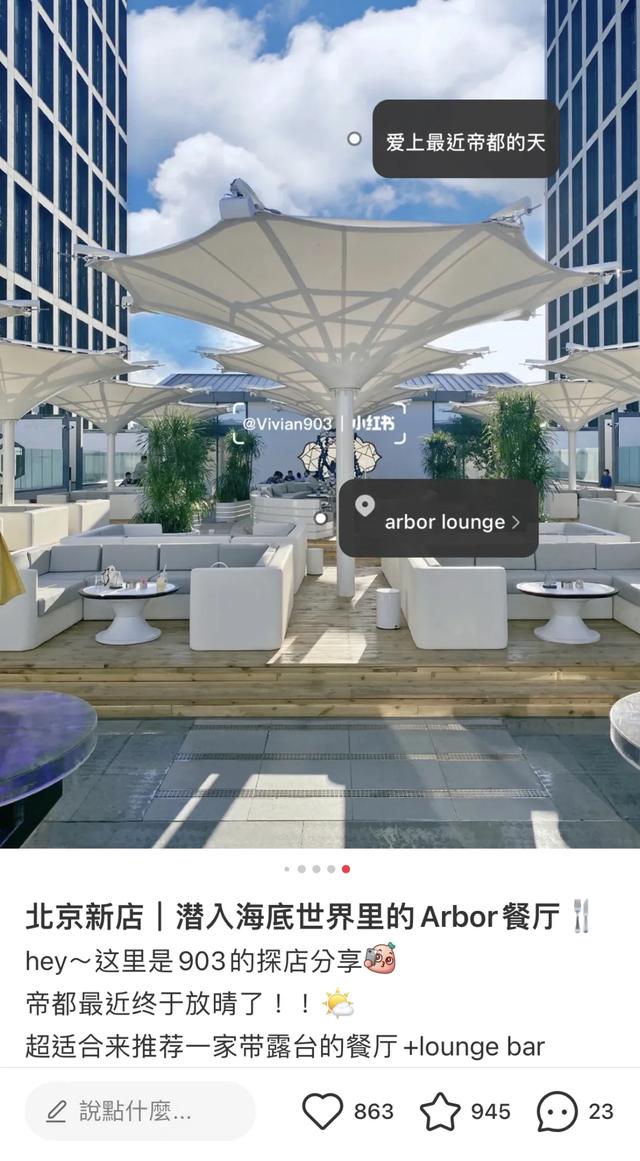This screenshot has height=1161, width=640.
Task: Tap the photo page indicator dots
Action: pos(317,869)
